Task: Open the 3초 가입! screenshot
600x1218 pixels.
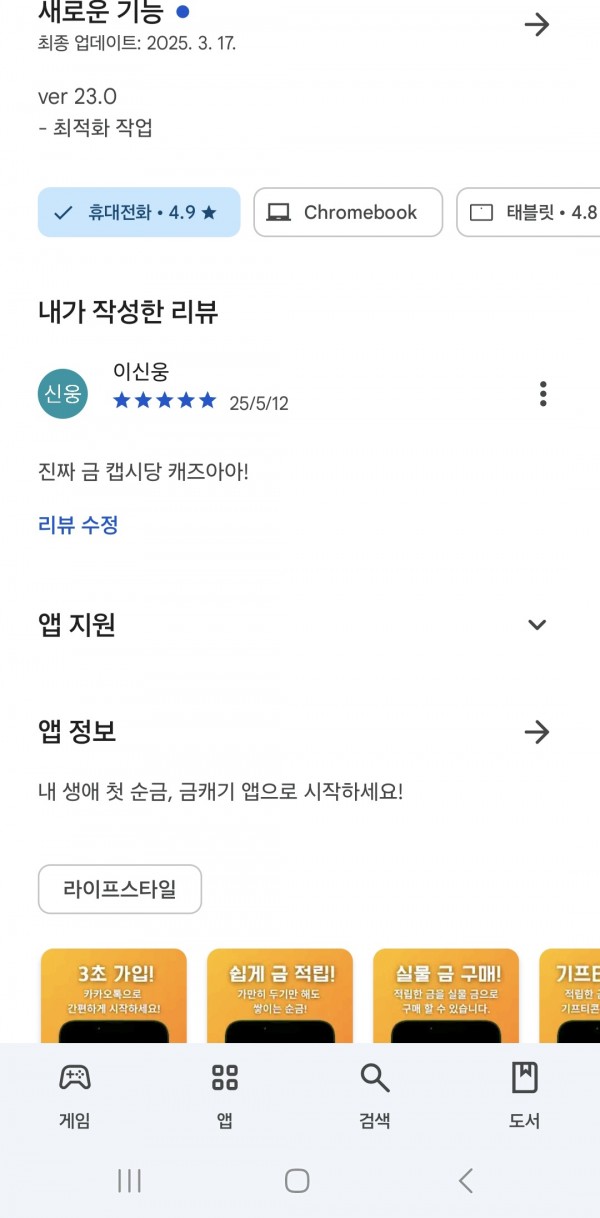Action: pos(114,996)
